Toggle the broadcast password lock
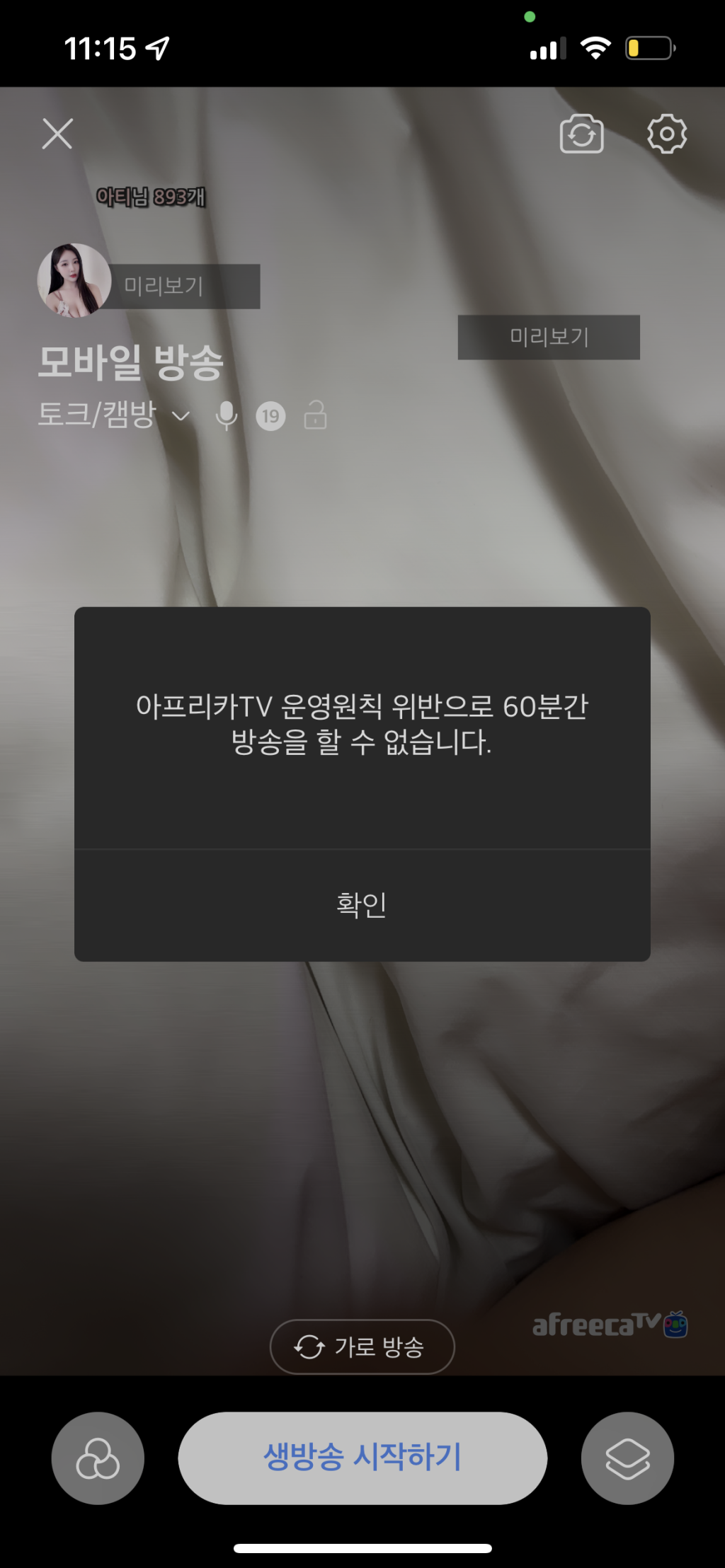This screenshot has height=1568, width=725. coord(315,416)
